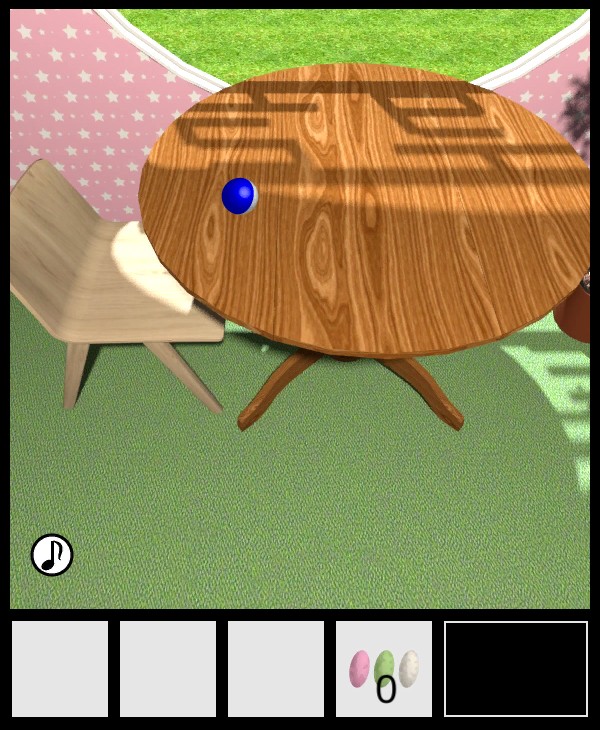This screenshot has width=600, height=730.
Task: Open the black item detail box
Action: point(516,669)
